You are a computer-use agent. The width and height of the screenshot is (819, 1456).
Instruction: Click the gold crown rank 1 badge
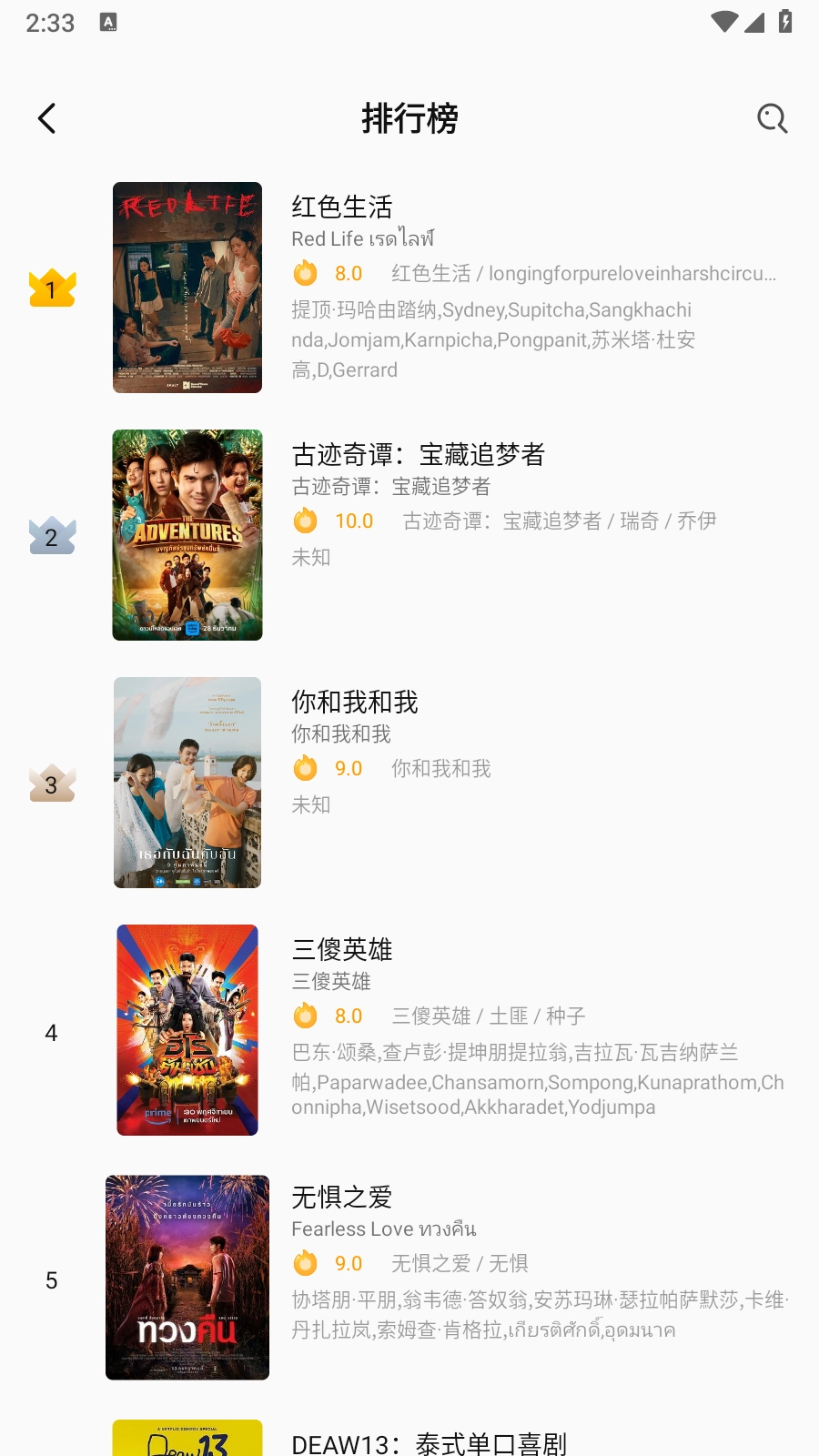53,288
